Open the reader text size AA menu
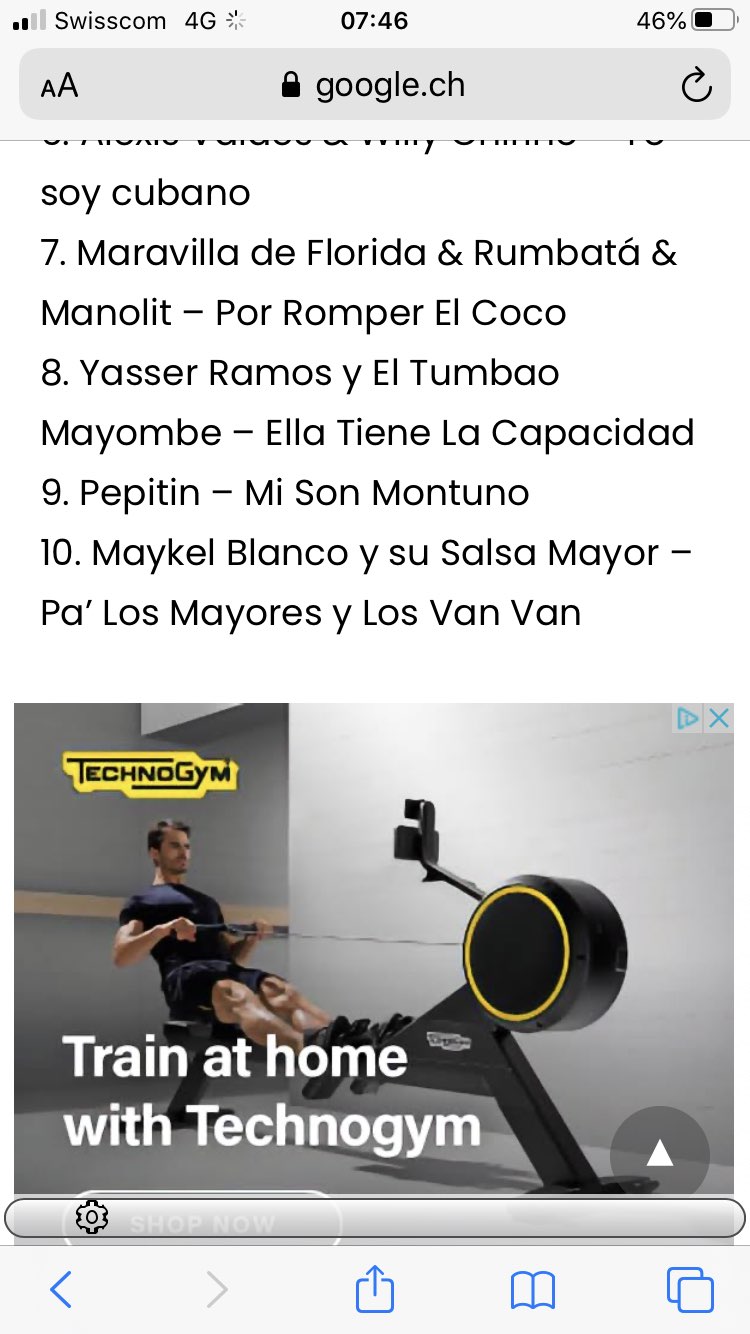The height and width of the screenshot is (1334, 750). [x=59, y=86]
